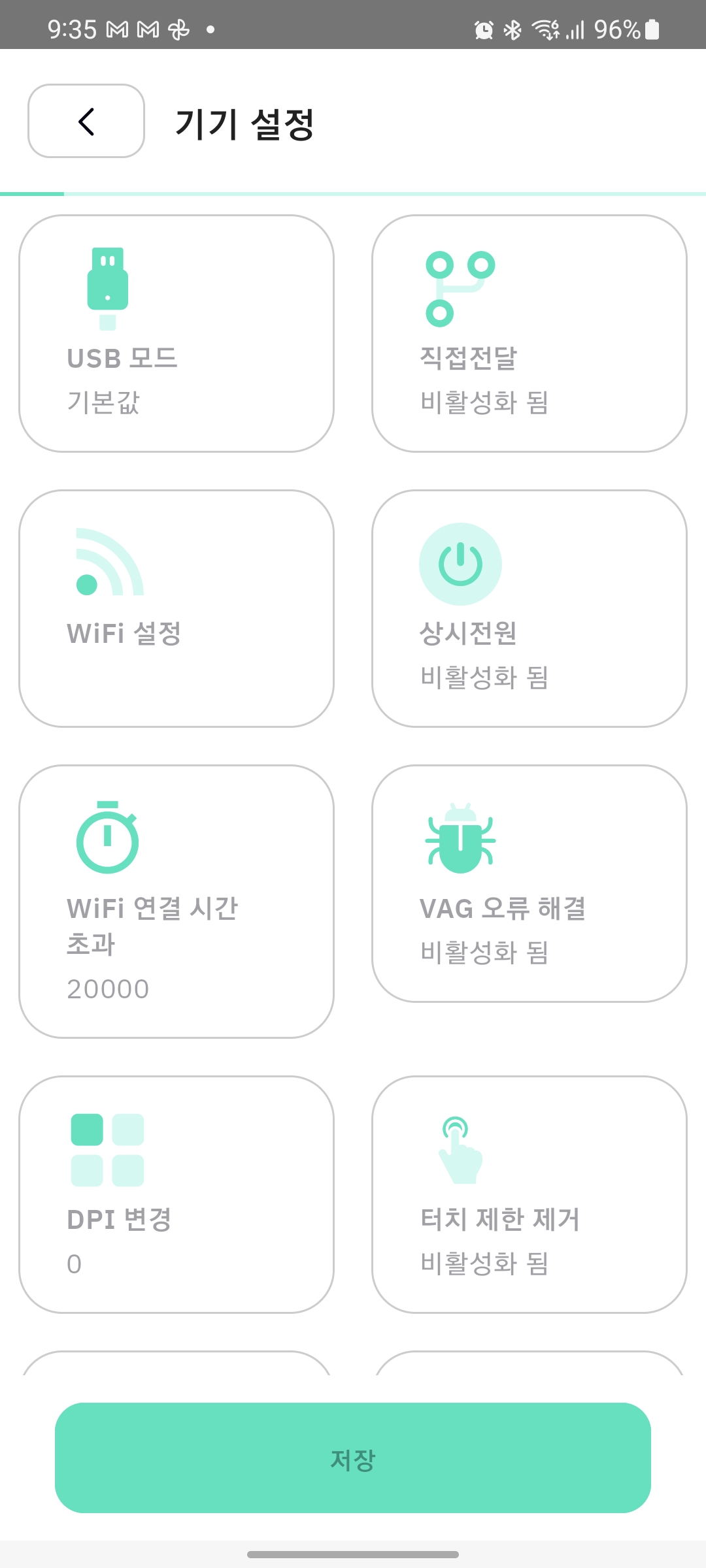Select the VAG 오류 해결 card
This screenshot has width=706, height=1568.
tap(529, 883)
